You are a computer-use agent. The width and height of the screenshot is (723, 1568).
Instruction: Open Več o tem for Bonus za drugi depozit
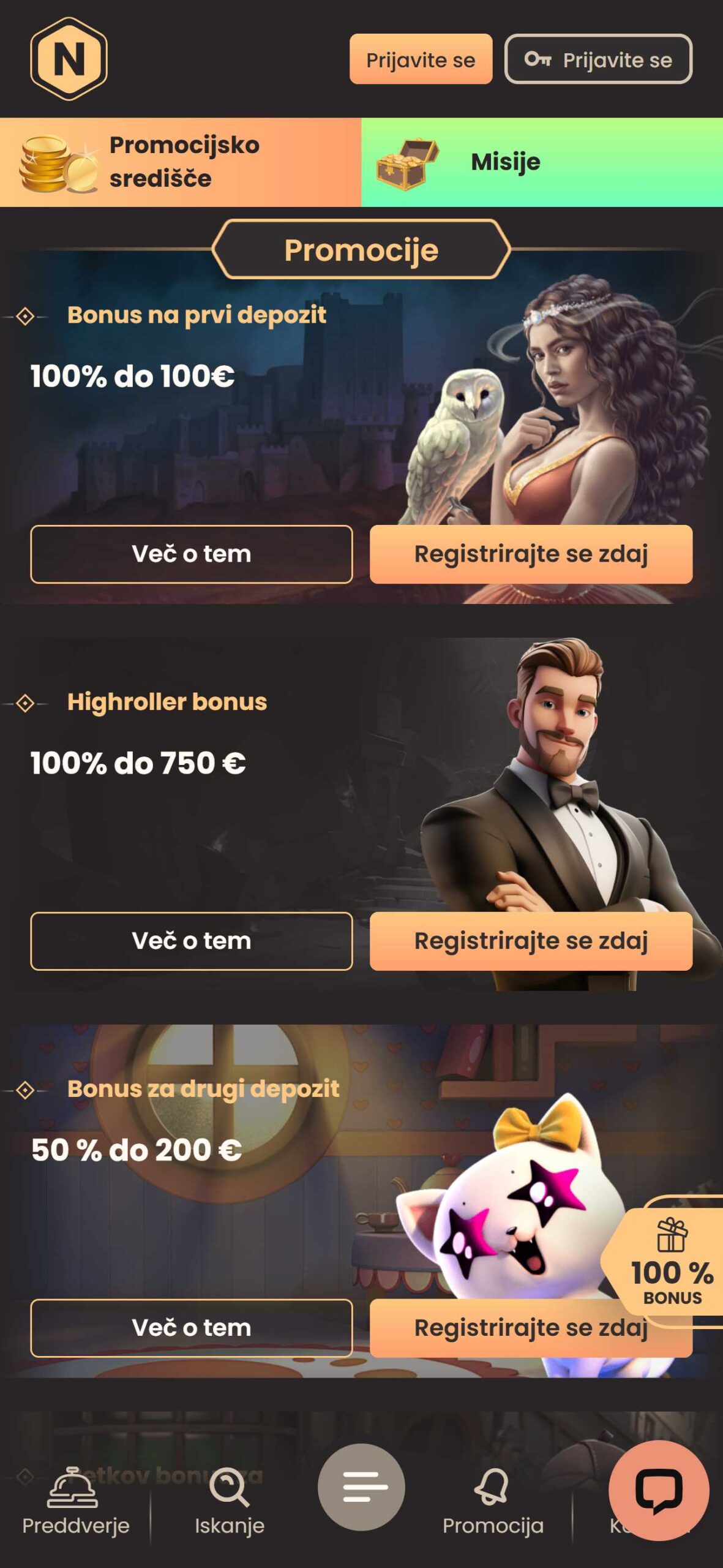point(192,1328)
